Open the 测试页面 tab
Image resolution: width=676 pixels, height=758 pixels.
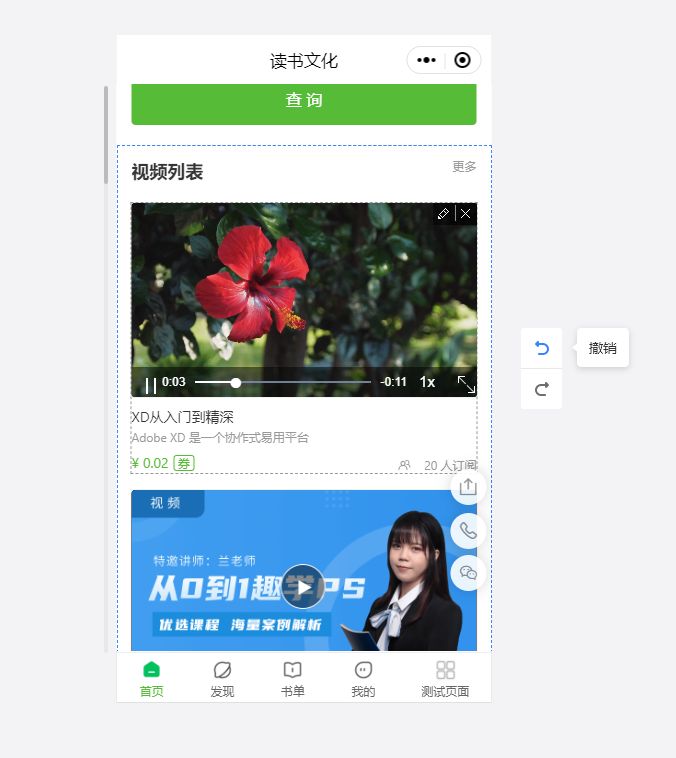445,678
